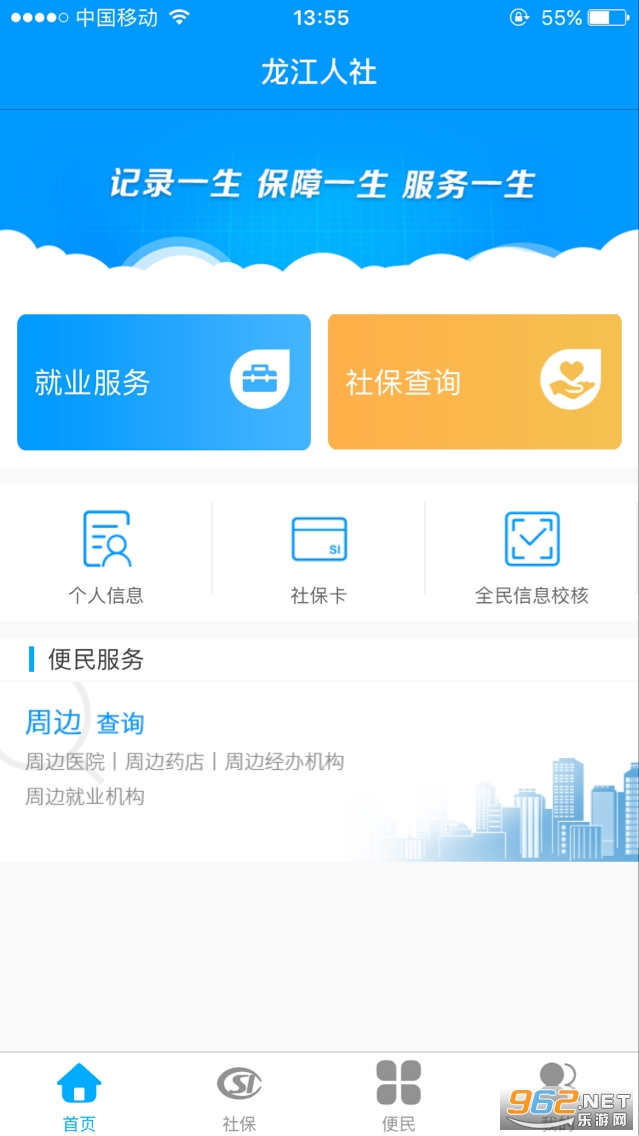The image size is (639, 1136).
Task: Open 个人信息
Action: tap(106, 556)
